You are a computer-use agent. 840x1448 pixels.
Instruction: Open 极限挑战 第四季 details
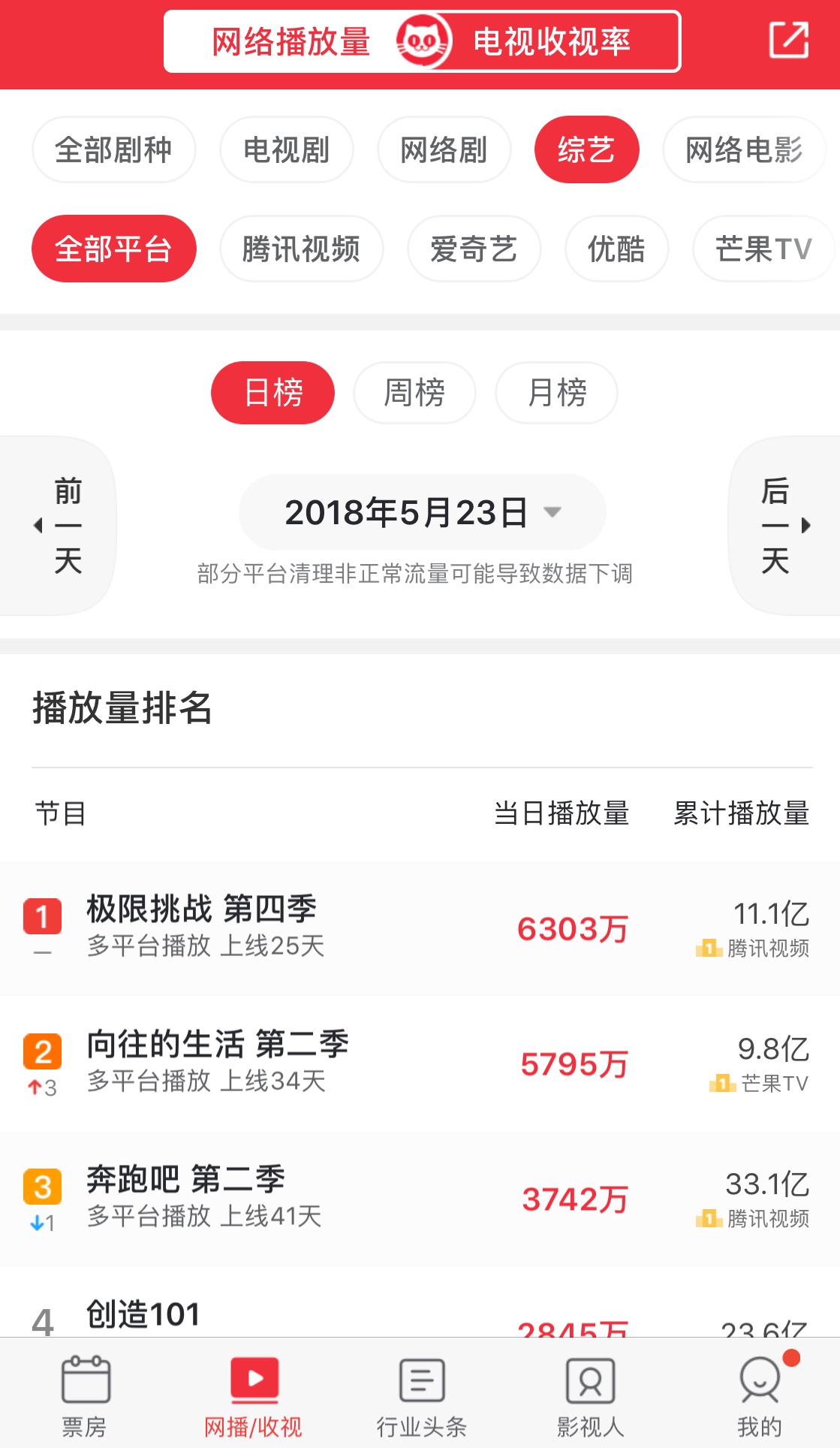[201, 910]
